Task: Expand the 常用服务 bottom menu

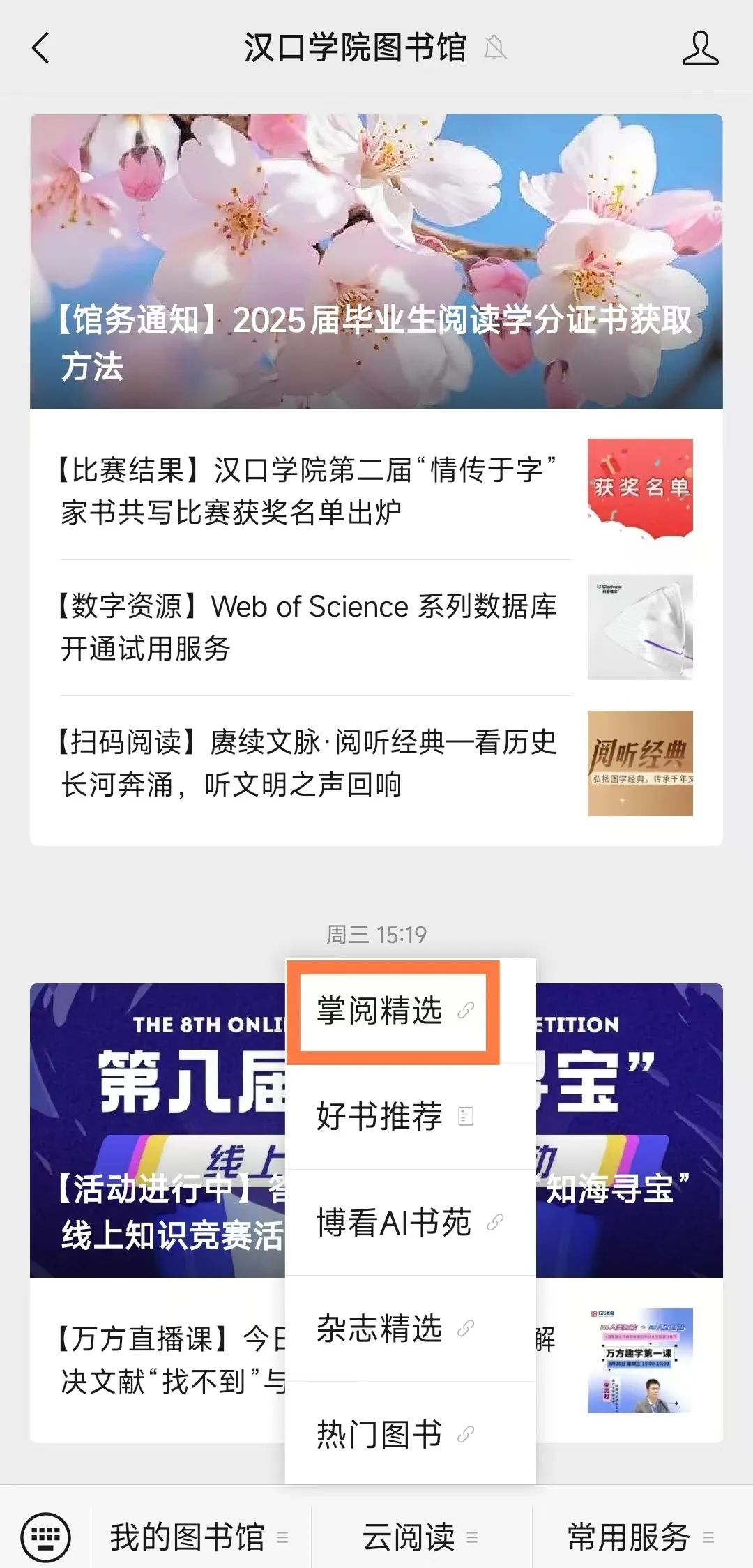Action: pos(642,1537)
